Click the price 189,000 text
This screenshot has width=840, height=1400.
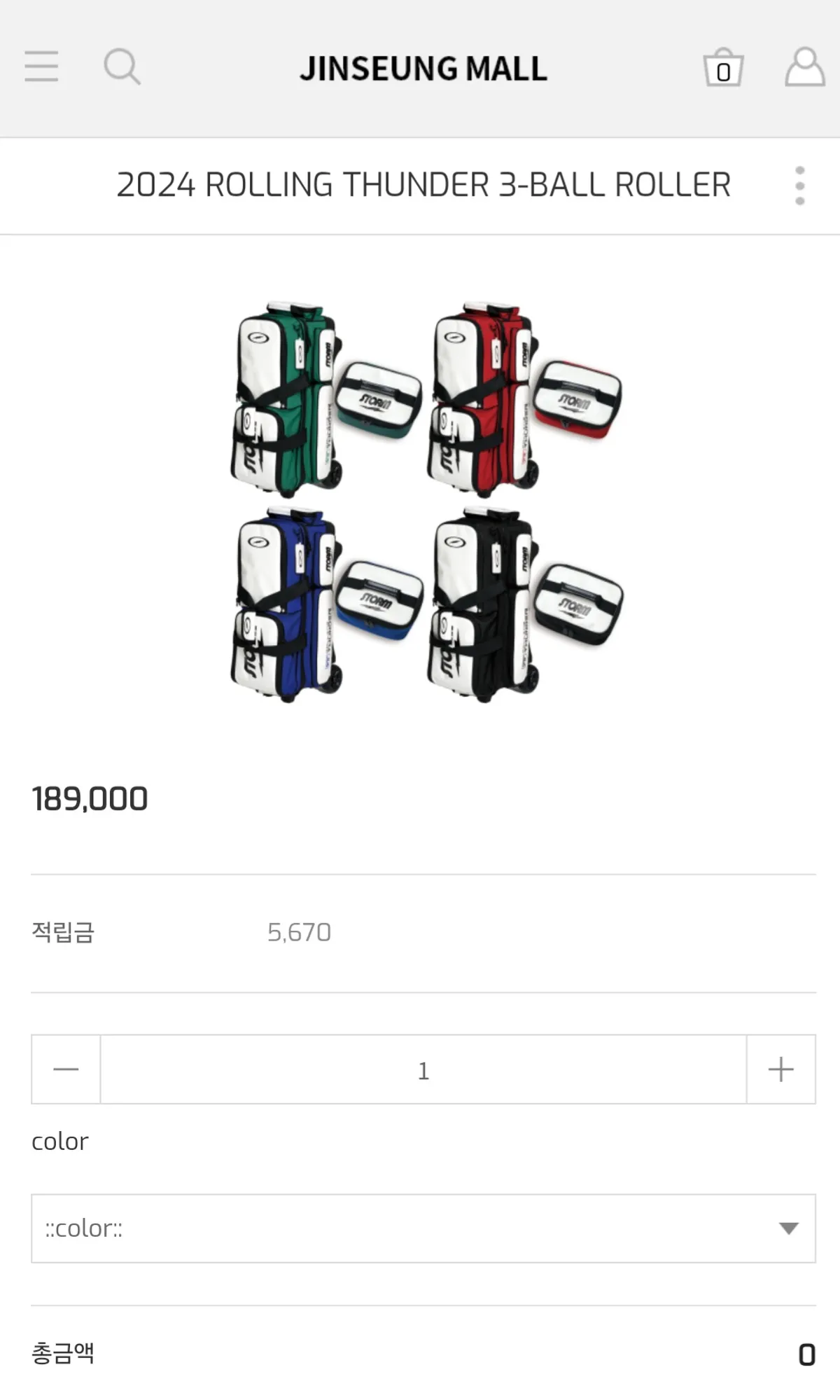(90, 798)
